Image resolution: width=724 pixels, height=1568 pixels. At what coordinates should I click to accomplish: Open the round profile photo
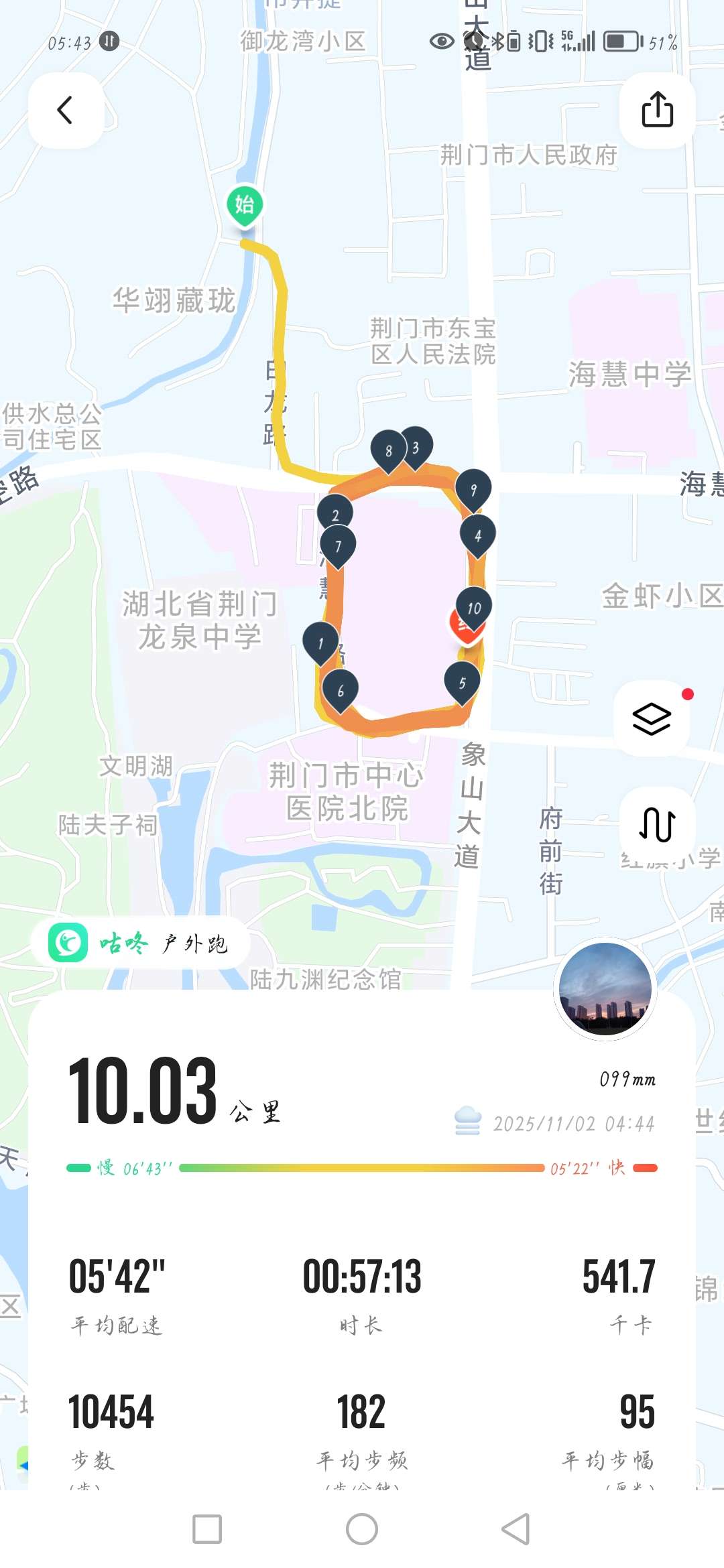[605, 989]
